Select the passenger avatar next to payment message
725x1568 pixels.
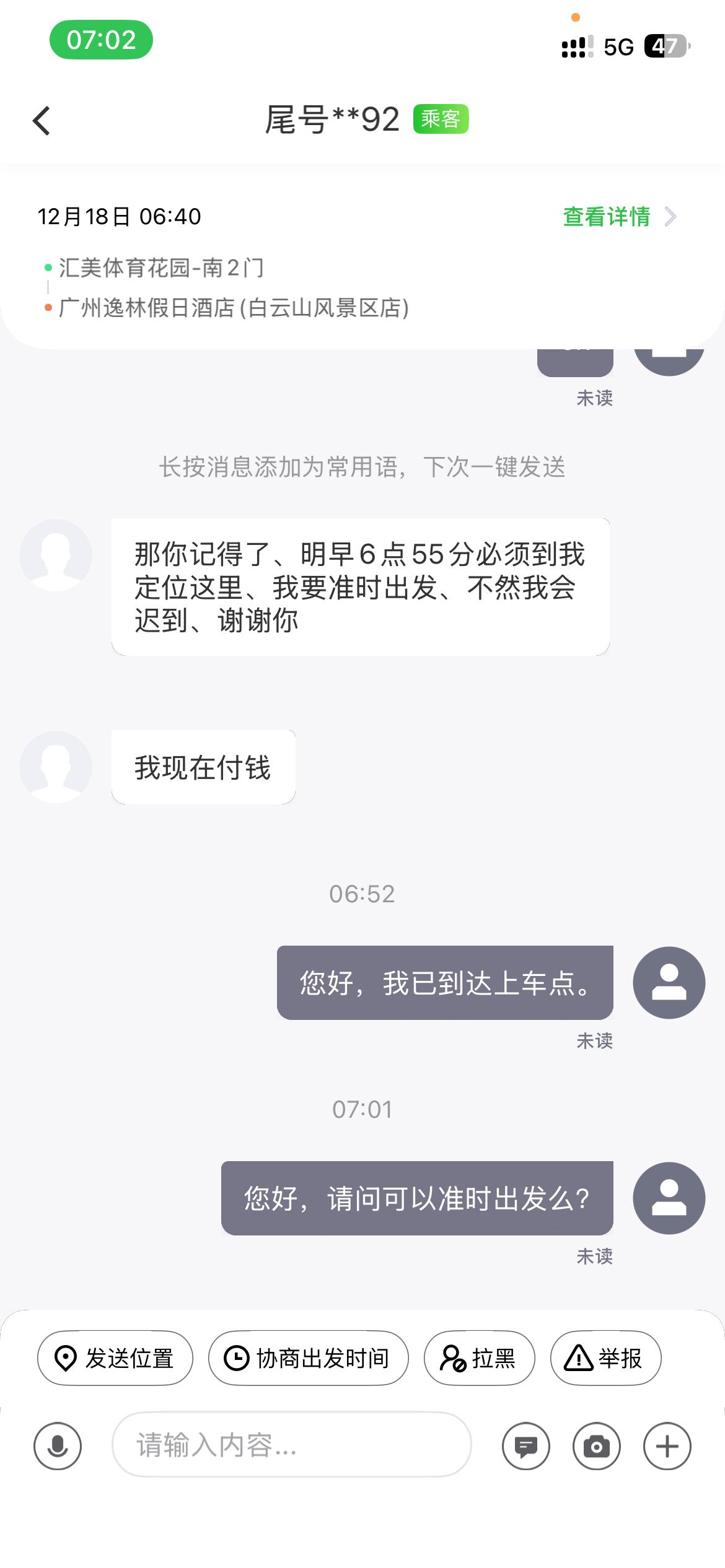[56, 767]
